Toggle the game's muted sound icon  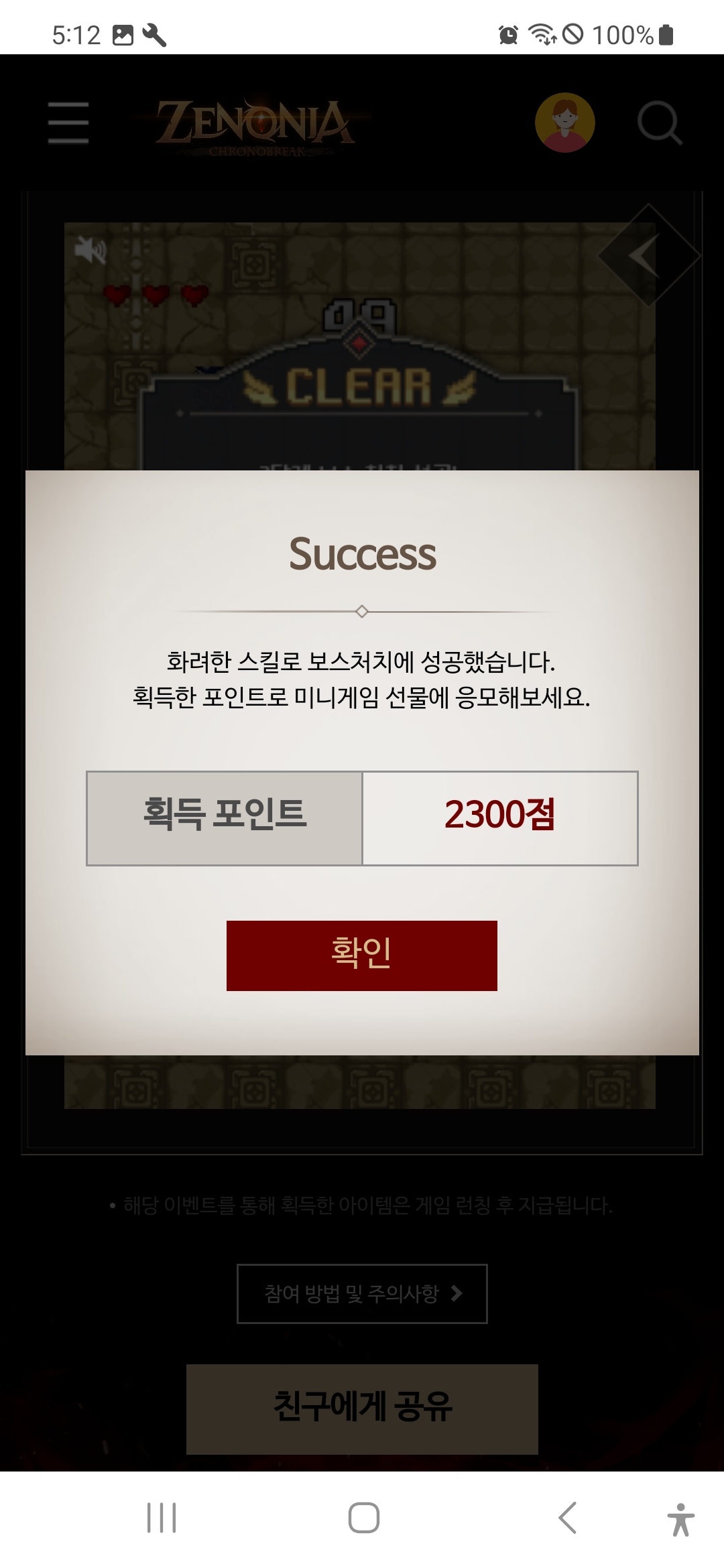click(90, 251)
